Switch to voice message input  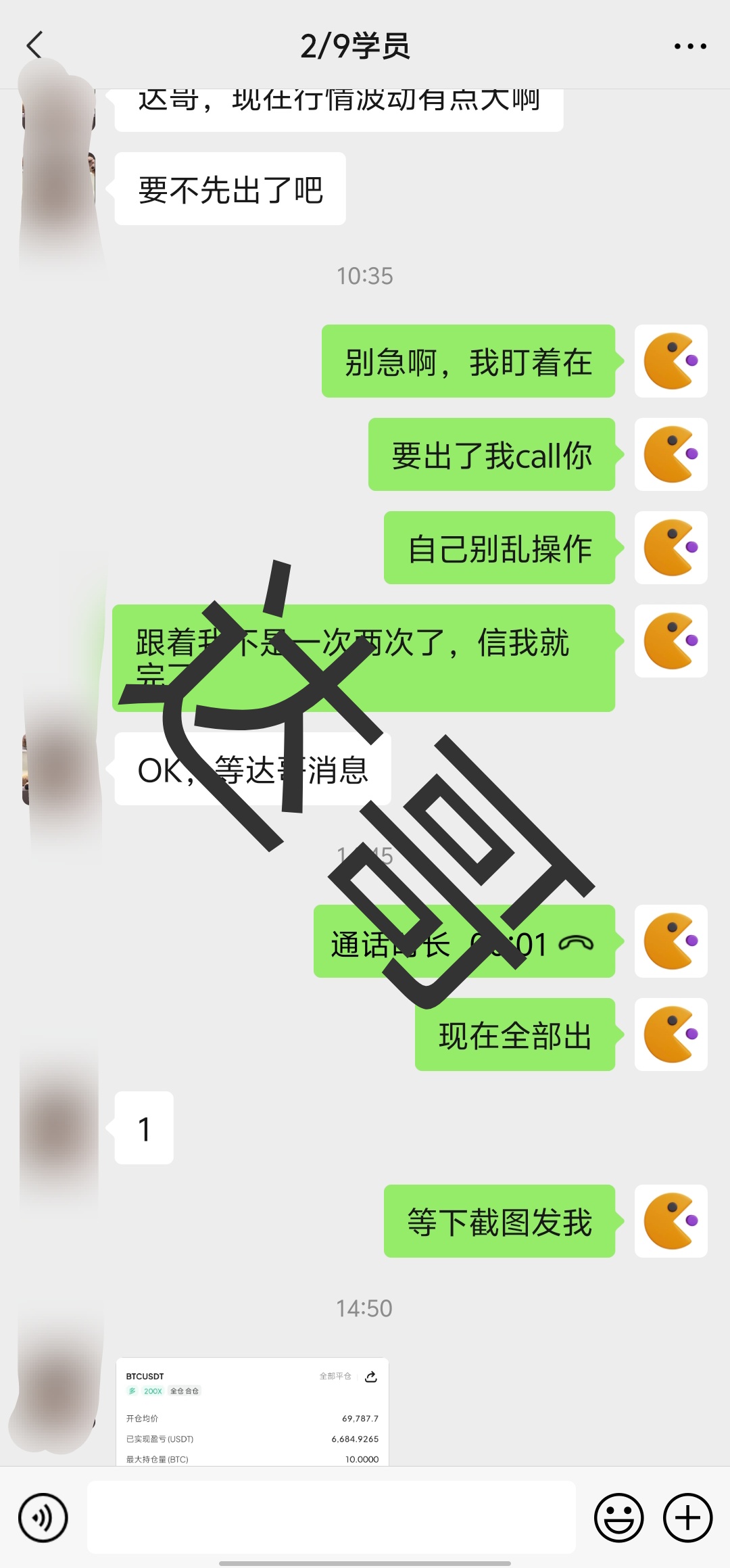43,1517
